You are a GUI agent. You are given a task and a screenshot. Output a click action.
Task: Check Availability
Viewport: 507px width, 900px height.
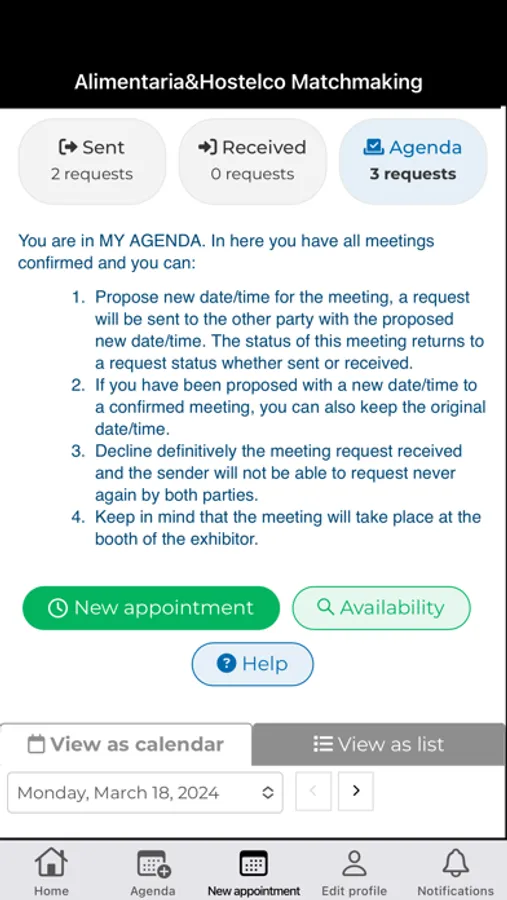pyautogui.click(x=381, y=608)
